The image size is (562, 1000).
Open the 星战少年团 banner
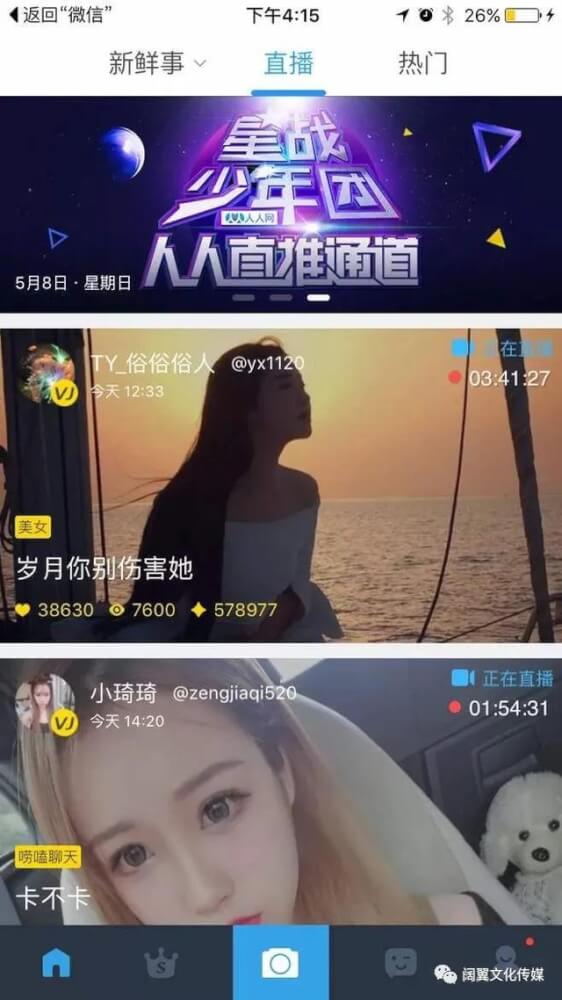pyautogui.click(x=281, y=204)
